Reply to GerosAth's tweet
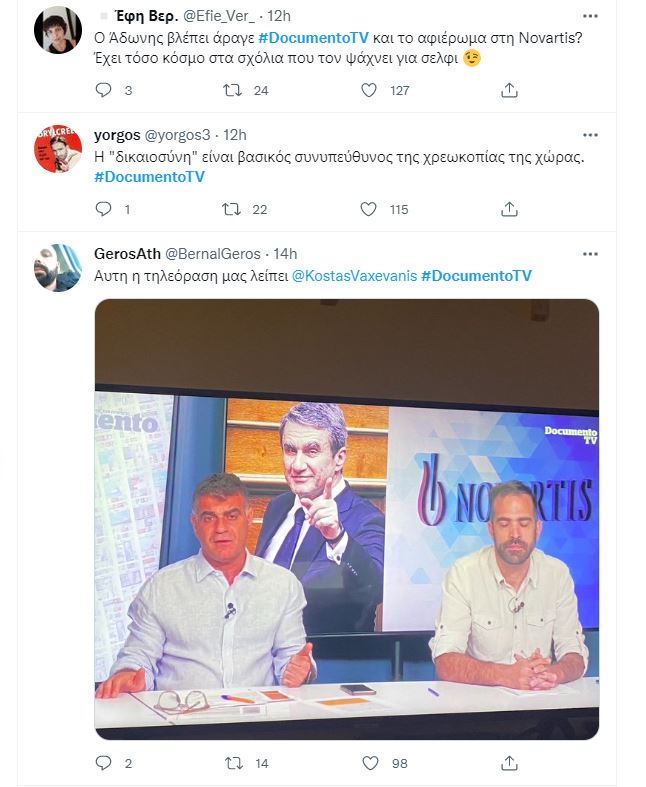The image size is (646, 787). pyautogui.click(x=104, y=763)
